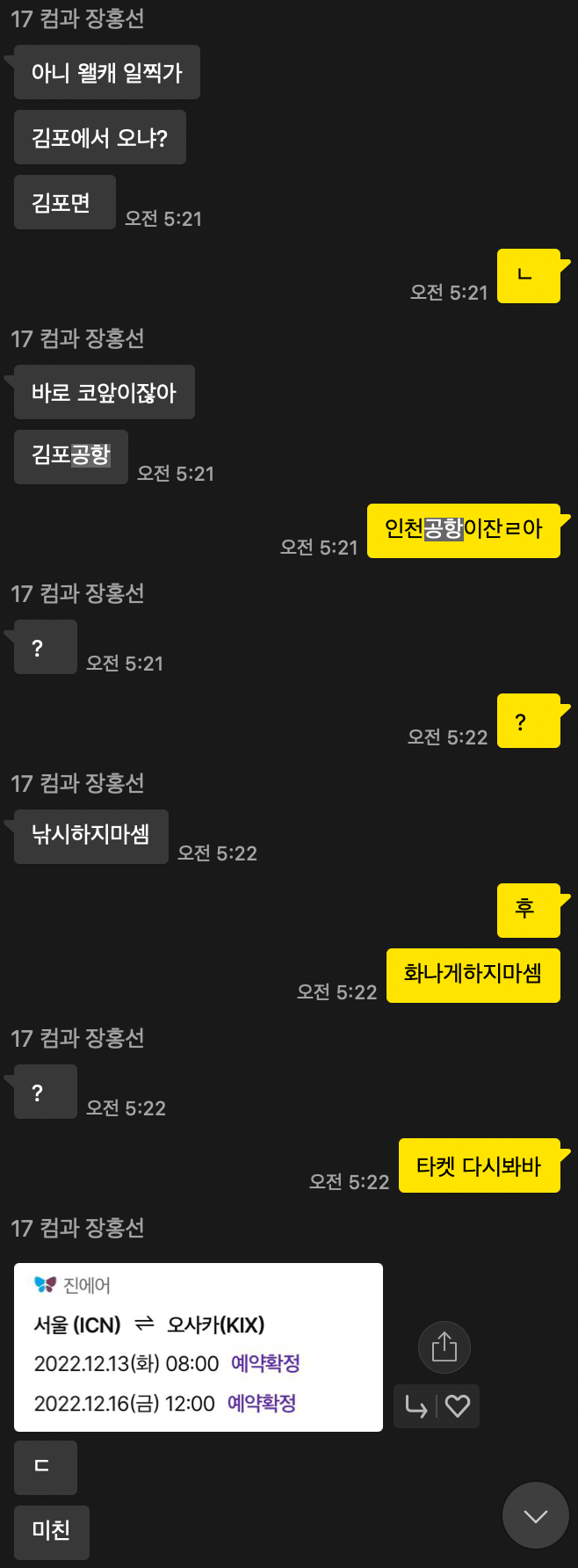
Task: Open the Jin Air Seoul-Osaka reservation card
Action: [x=198, y=1347]
